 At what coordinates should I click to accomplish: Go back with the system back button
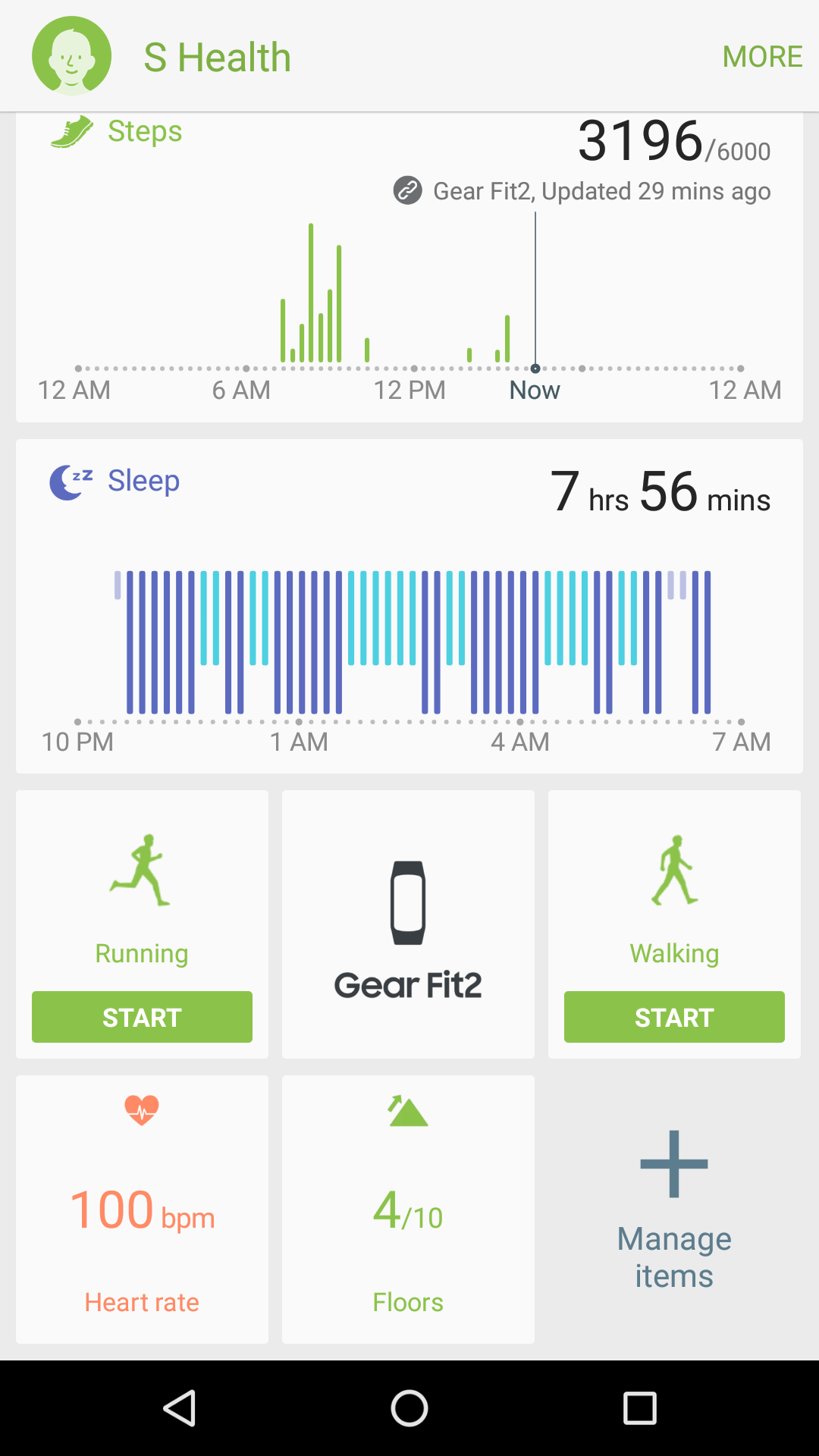[x=180, y=1408]
